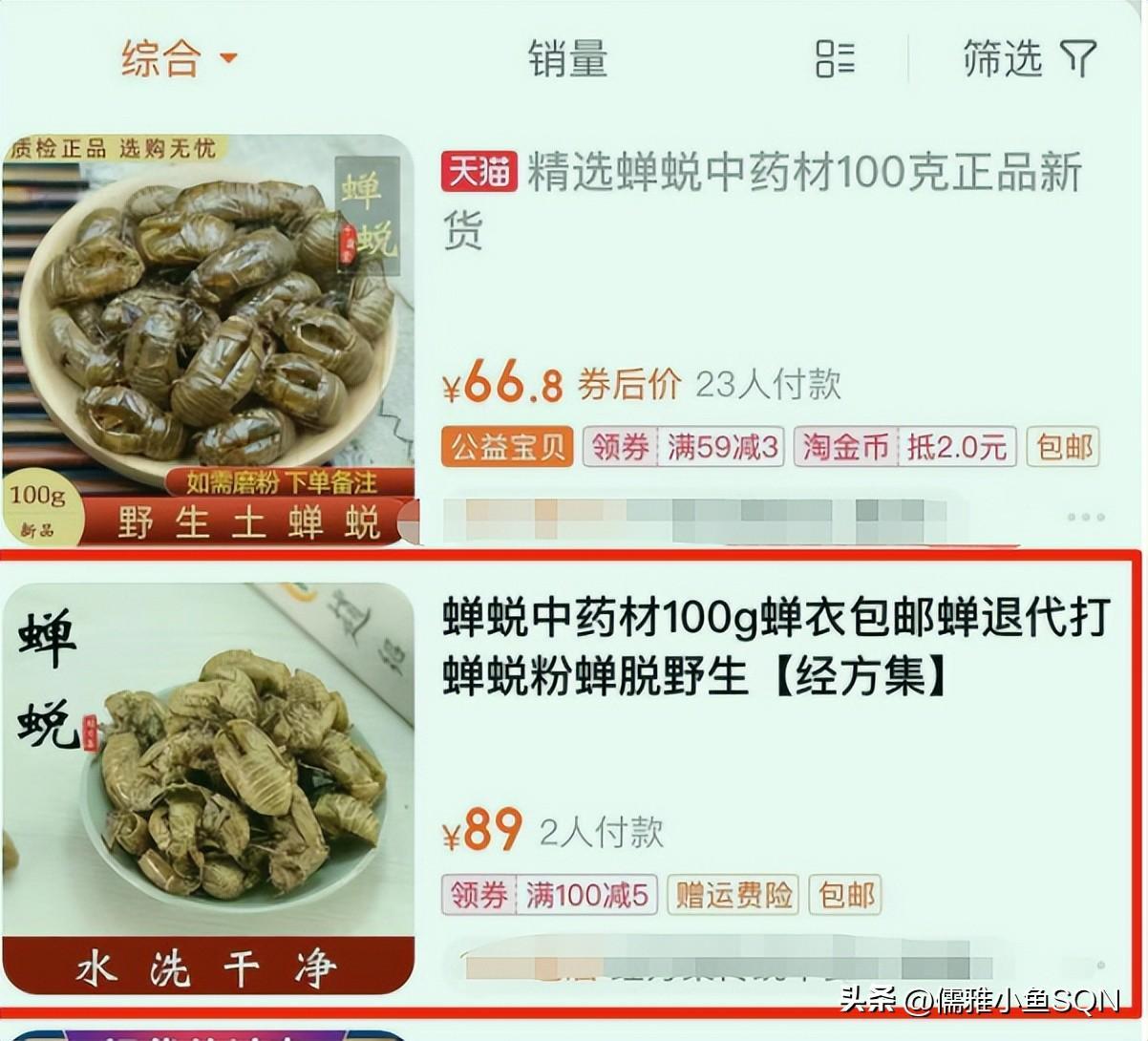Switch the list layout view icon
The image size is (1148, 1041).
click(x=835, y=58)
